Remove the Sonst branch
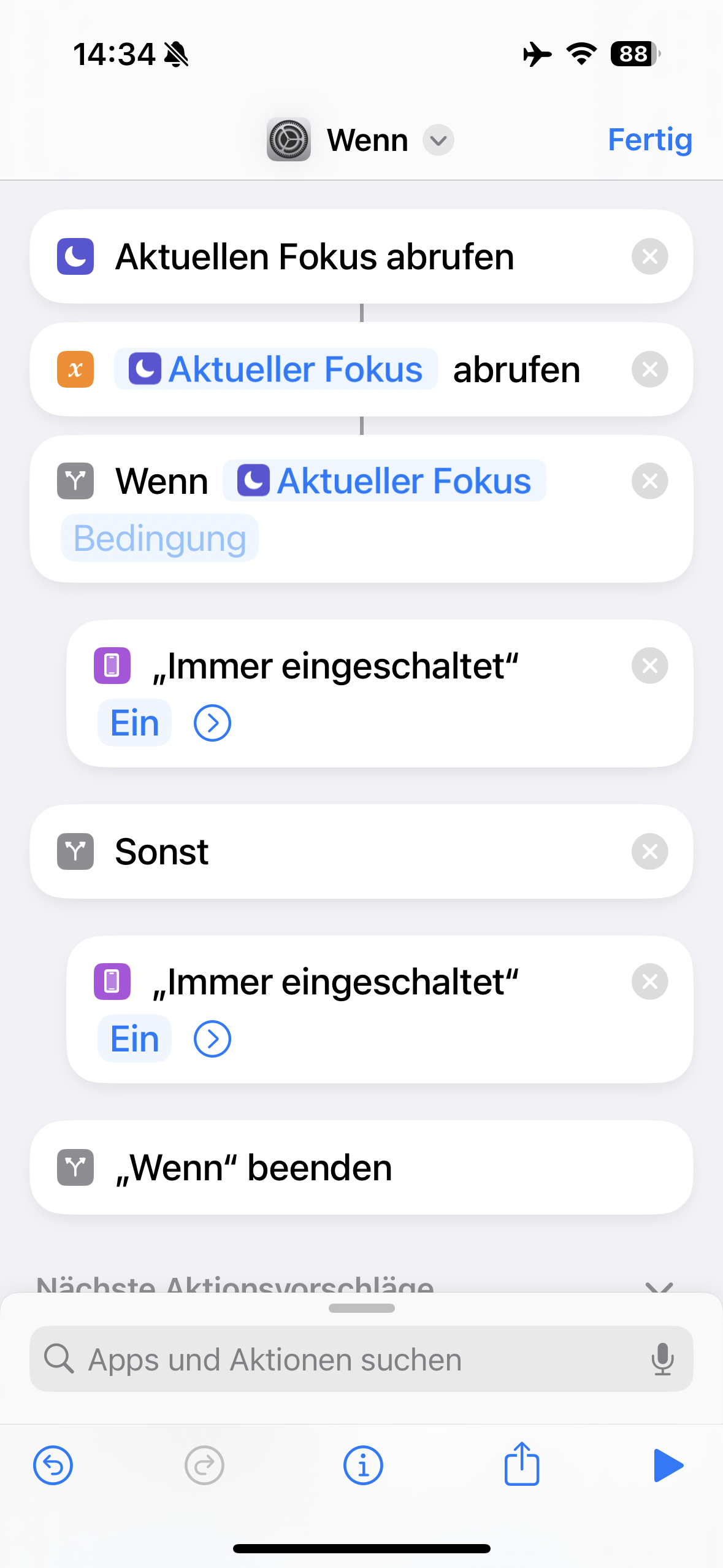Image resolution: width=723 pixels, height=1568 pixels. [x=649, y=851]
